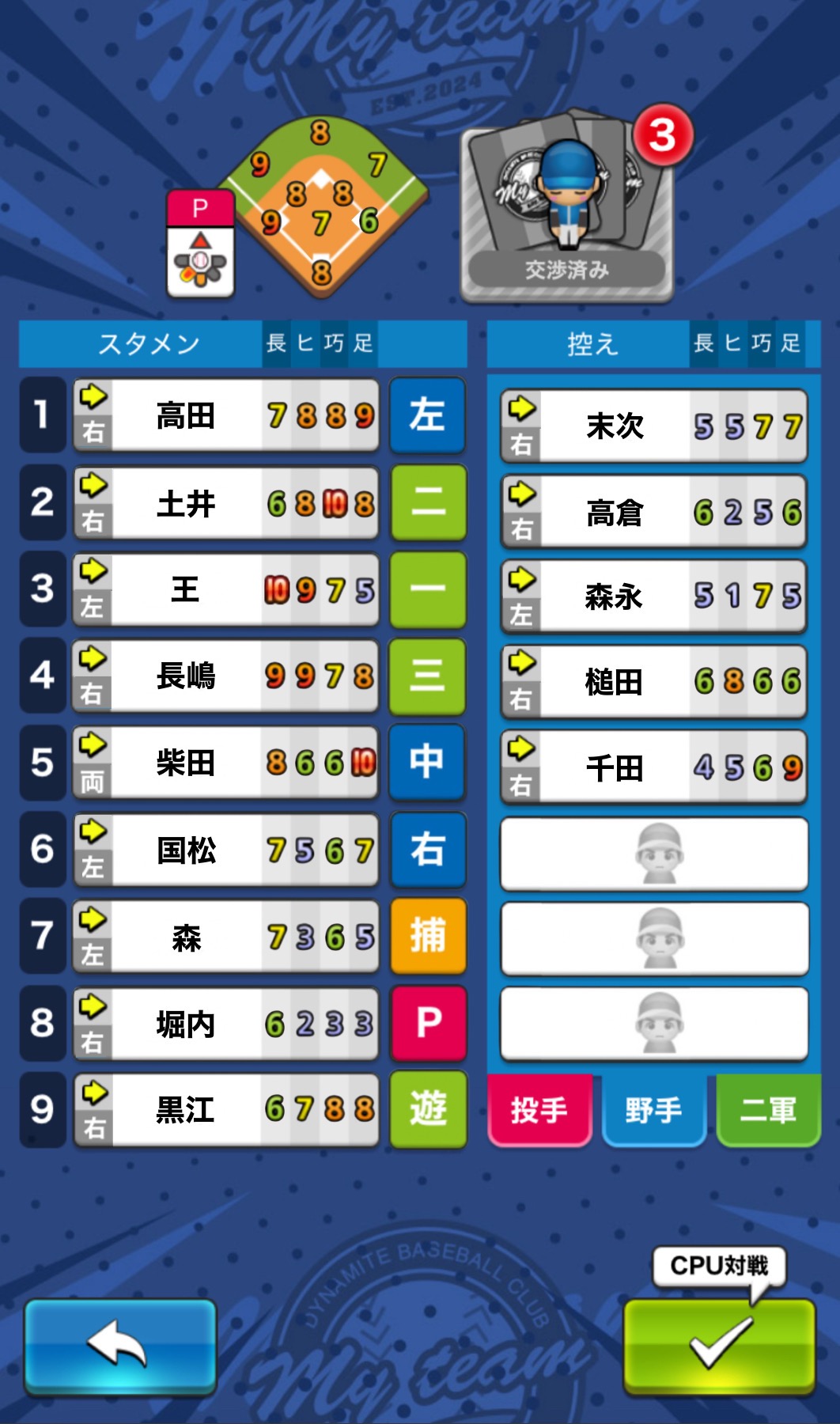840x1424 pixels.
Task: Select starter 王 batting third
Action: point(225,589)
